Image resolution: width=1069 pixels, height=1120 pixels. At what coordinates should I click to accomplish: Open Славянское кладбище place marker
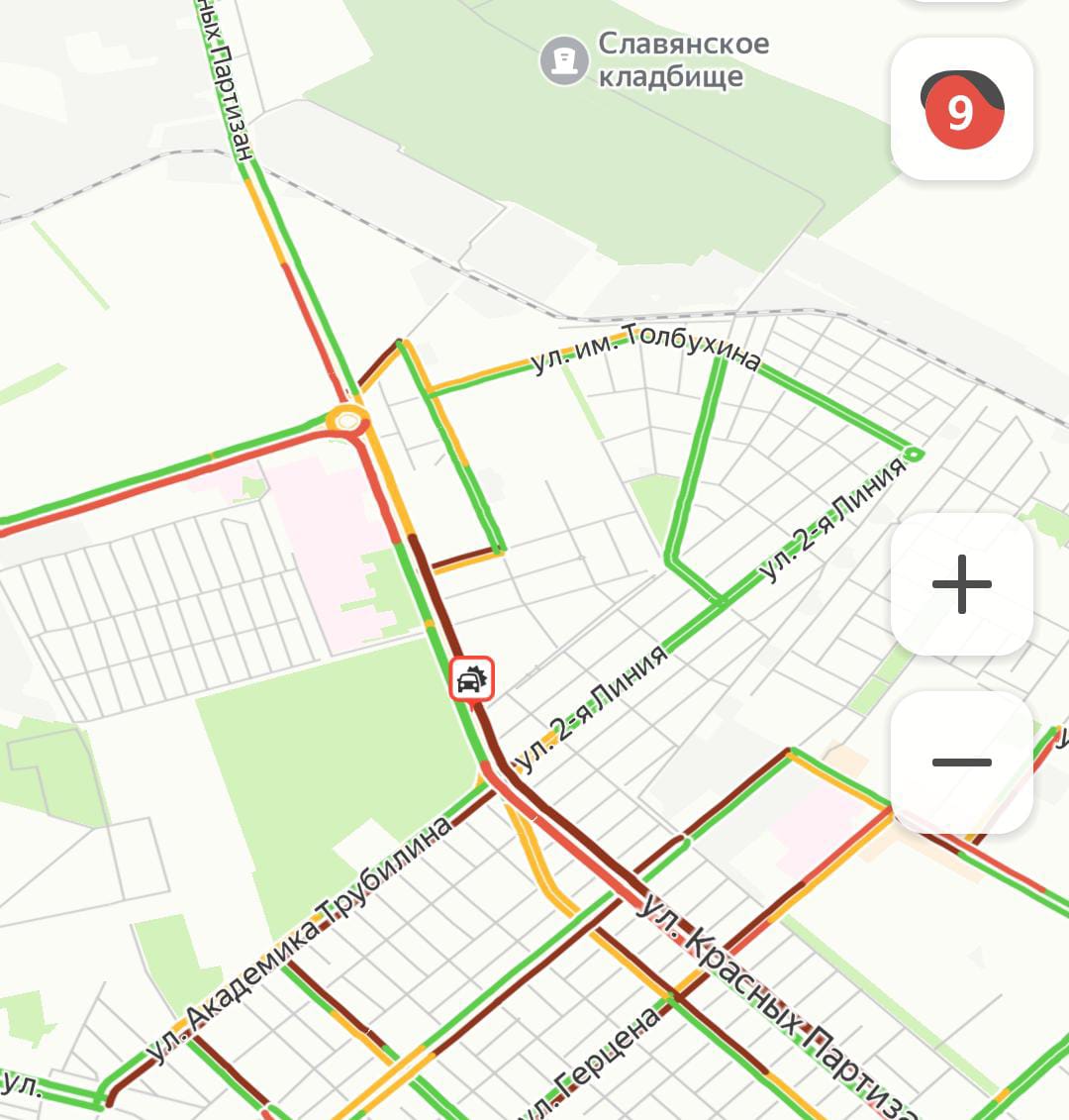(564, 60)
